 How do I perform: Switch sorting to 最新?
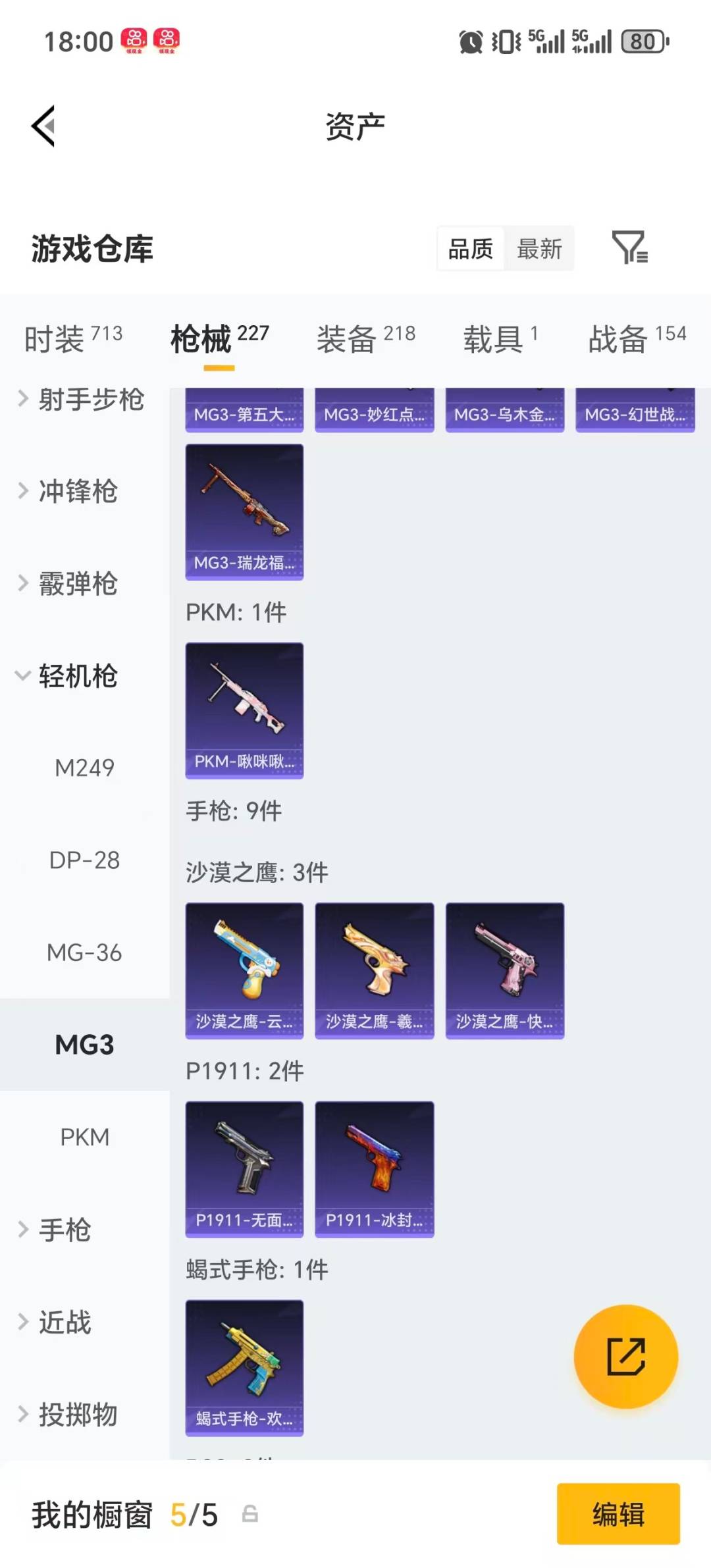539,249
